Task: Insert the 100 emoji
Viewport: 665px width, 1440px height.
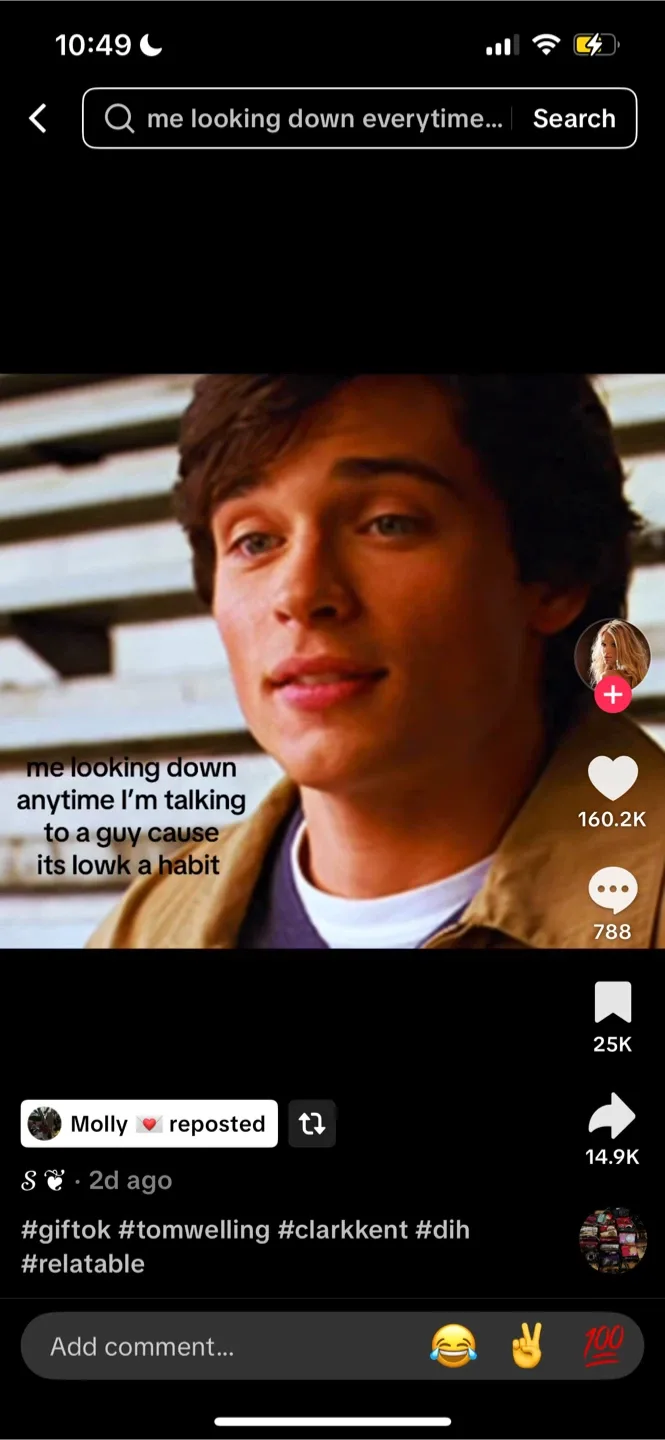Action: tap(603, 1346)
